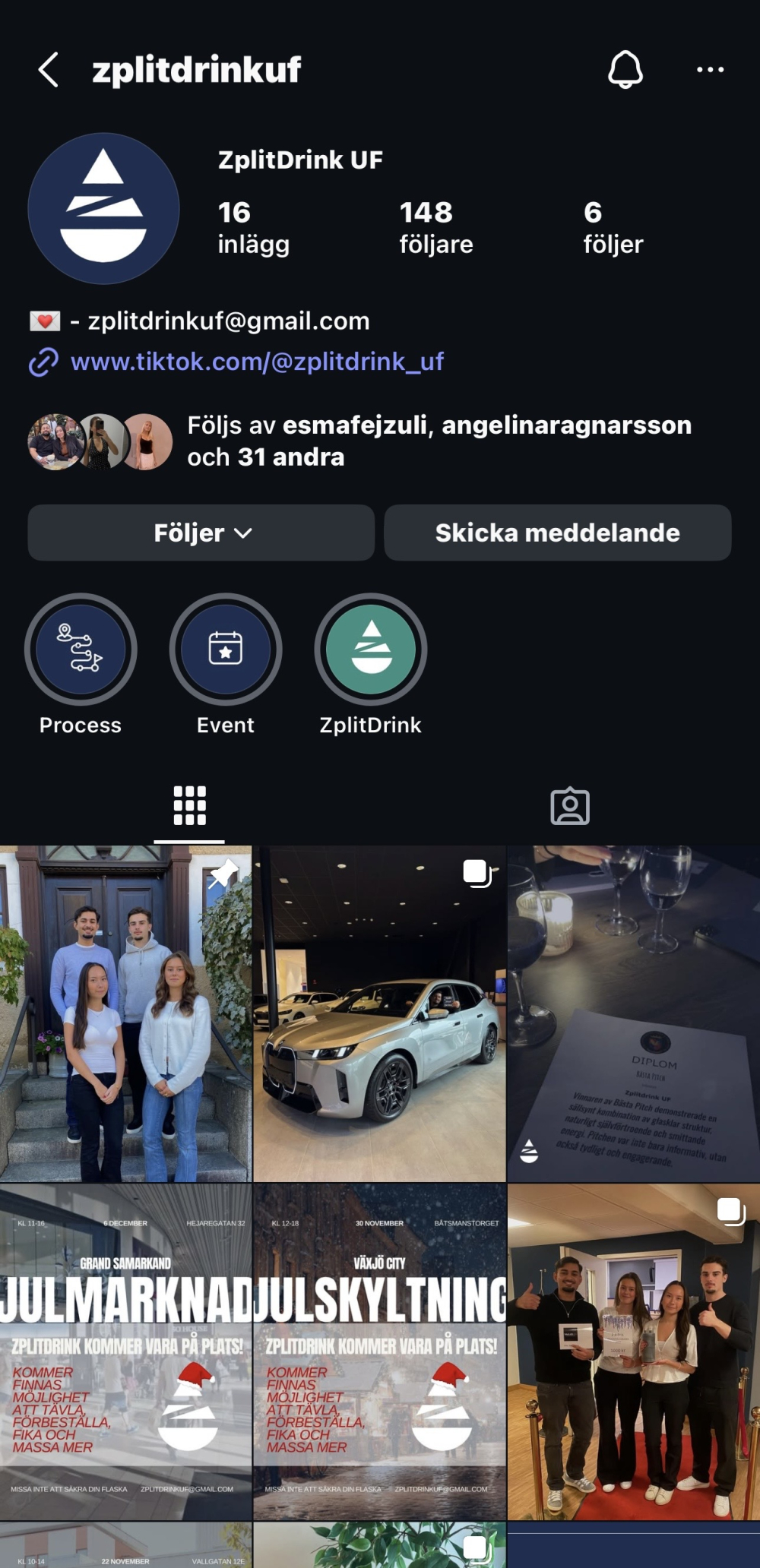
Task: Show the 6 följer list
Action: [x=613, y=227]
